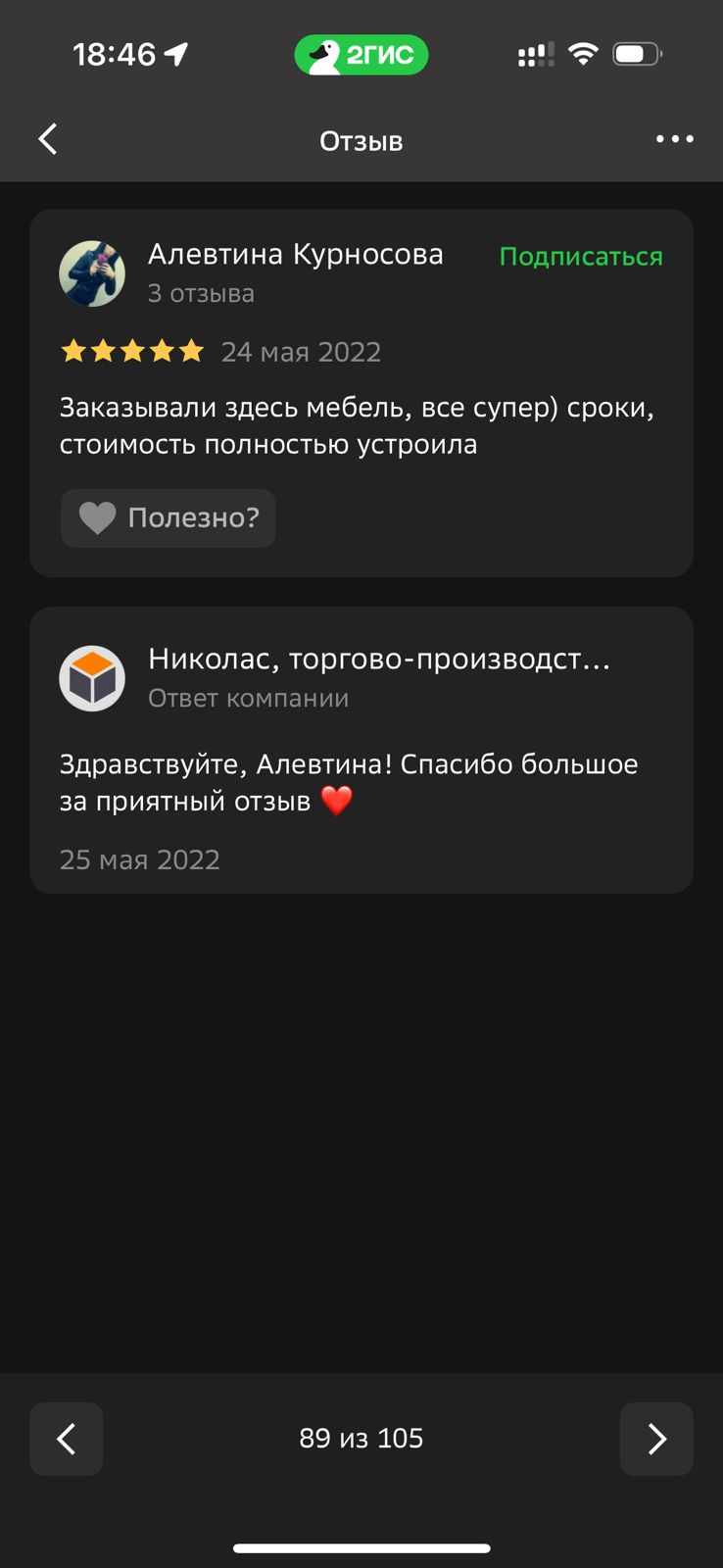This screenshot has width=723, height=1568.
Task: Open Алевтина Курносова's profile avatar
Action: pyautogui.click(x=92, y=273)
